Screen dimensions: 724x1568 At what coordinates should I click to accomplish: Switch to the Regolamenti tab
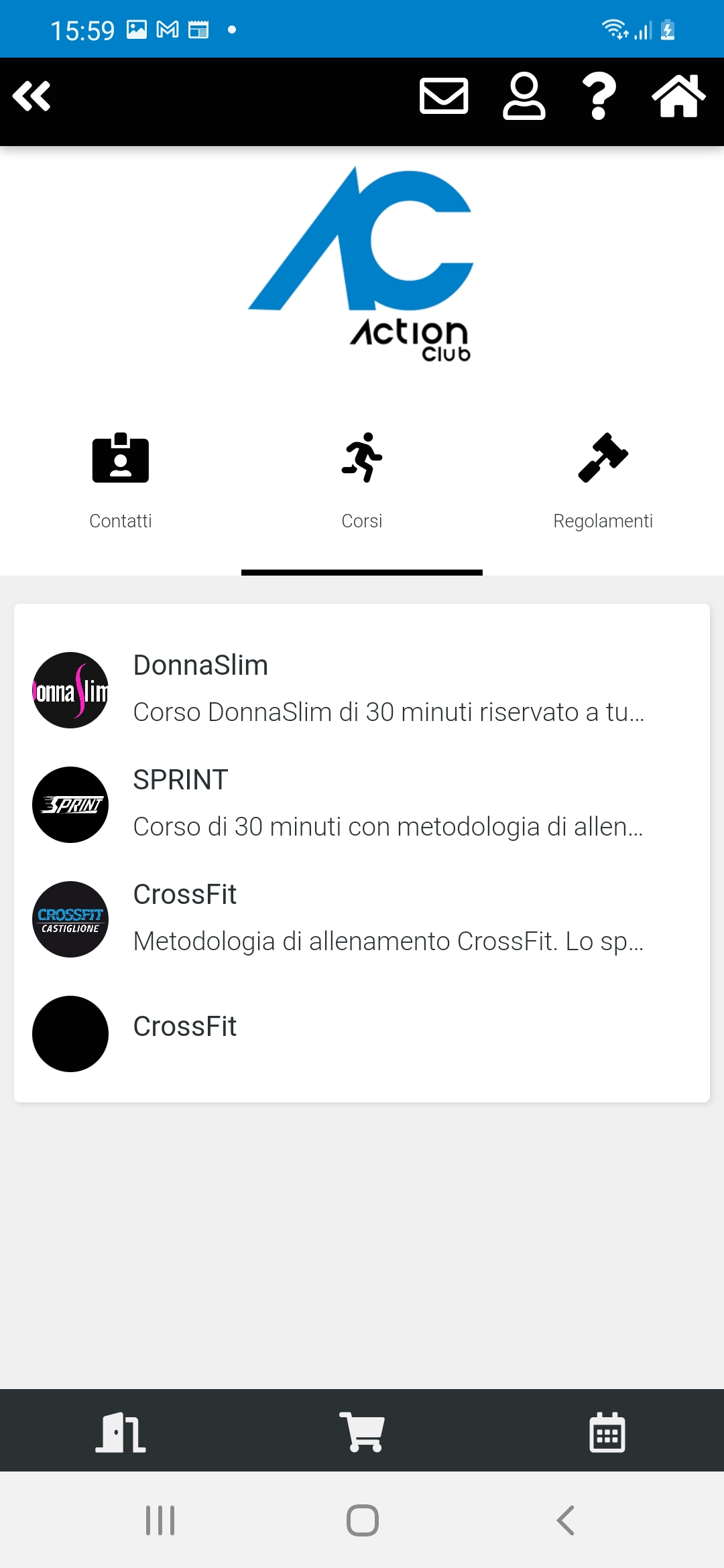603,482
